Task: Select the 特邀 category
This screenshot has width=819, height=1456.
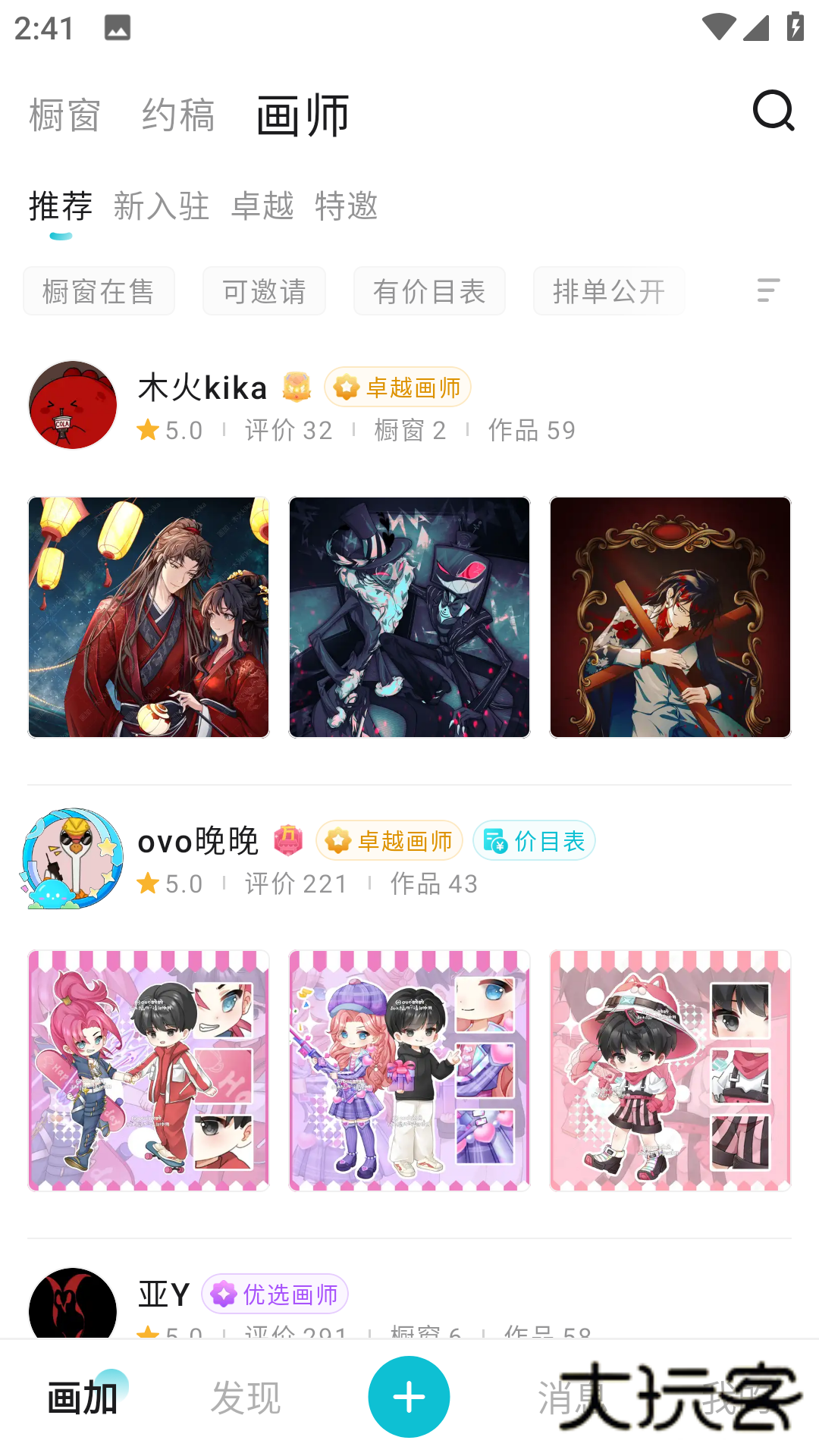Action: [347, 206]
